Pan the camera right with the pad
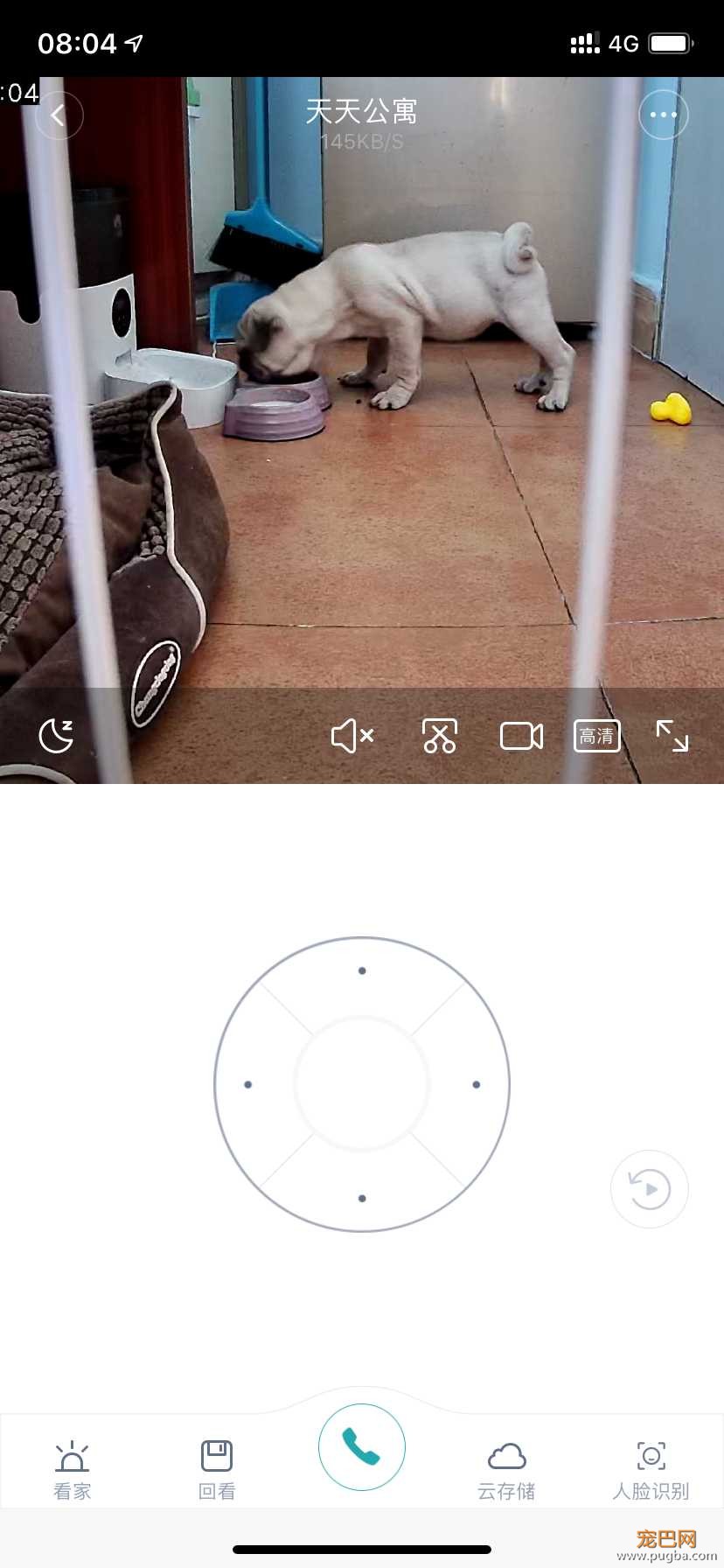 476,1084
